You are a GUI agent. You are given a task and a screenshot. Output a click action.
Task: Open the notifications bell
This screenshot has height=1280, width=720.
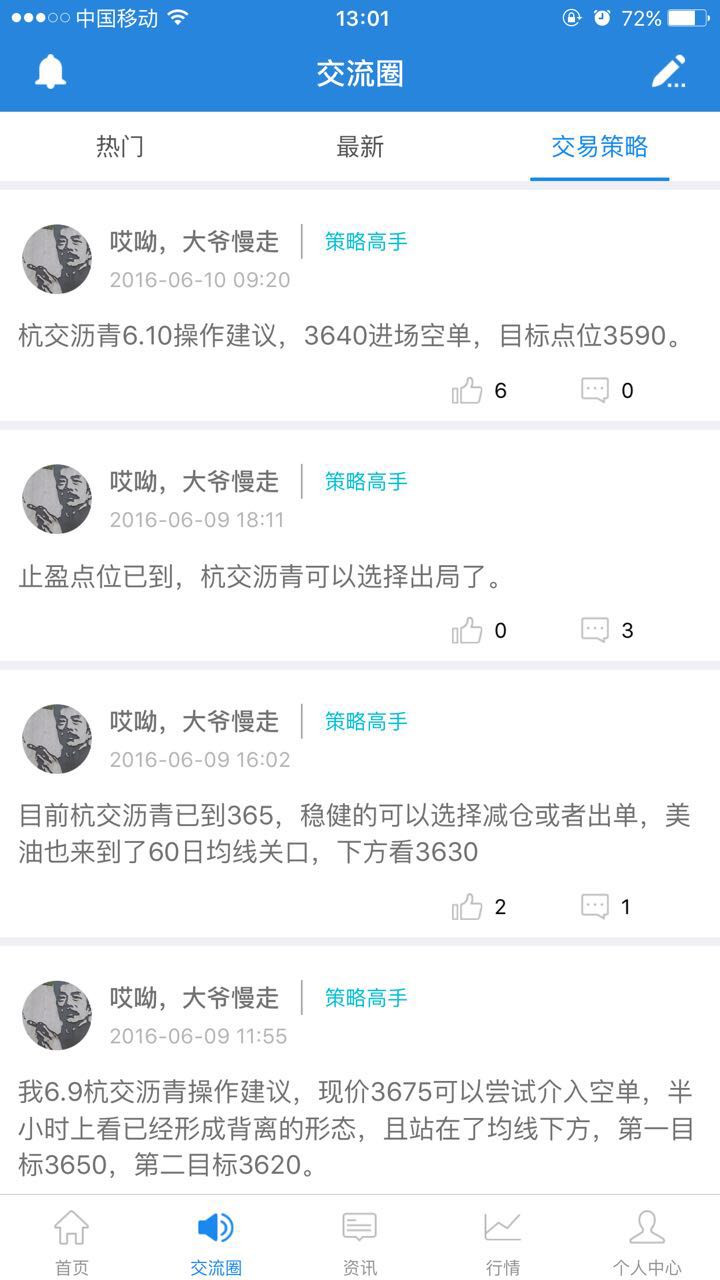point(51,73)
